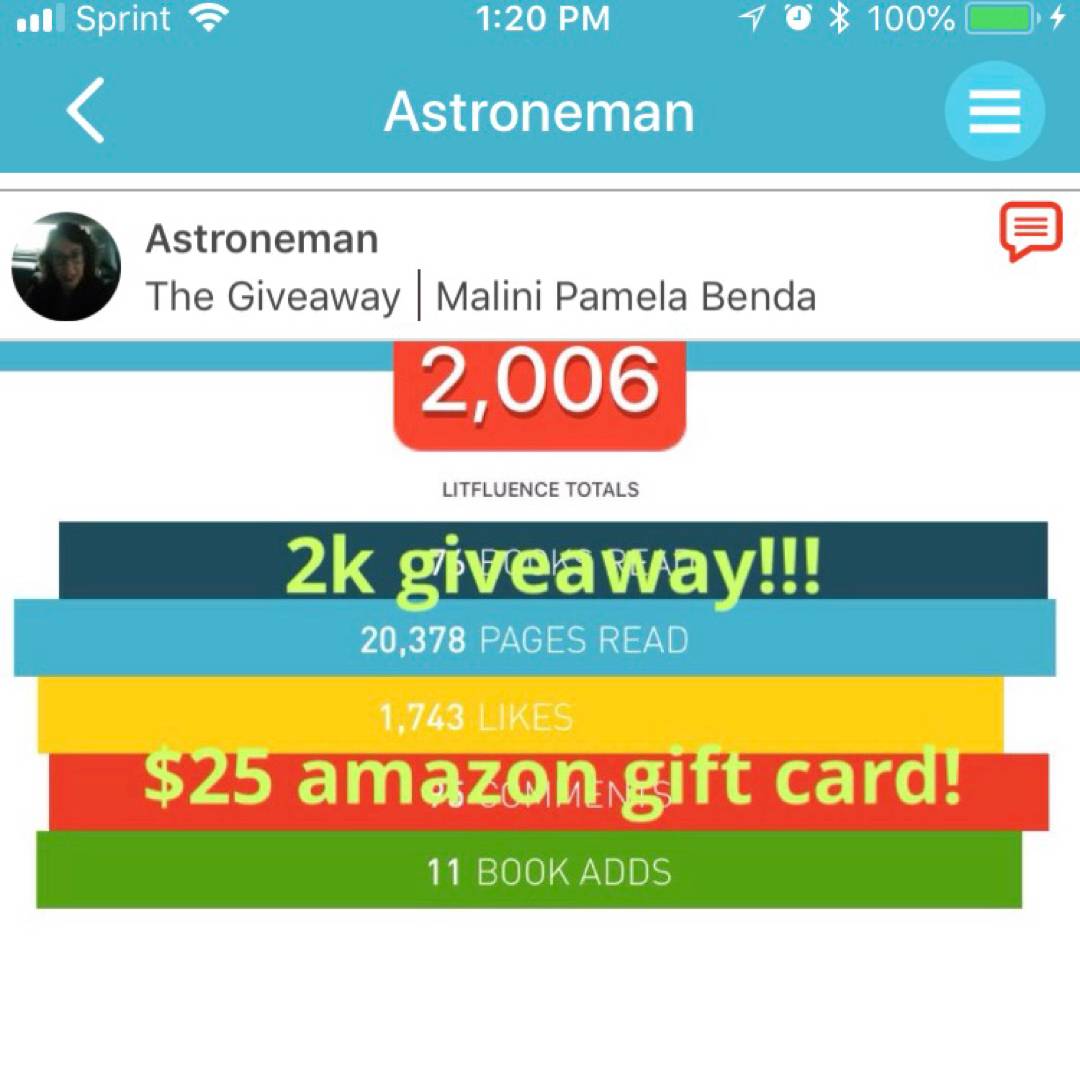
Task: Go back using the header arrow
Action: pos(86,111)
